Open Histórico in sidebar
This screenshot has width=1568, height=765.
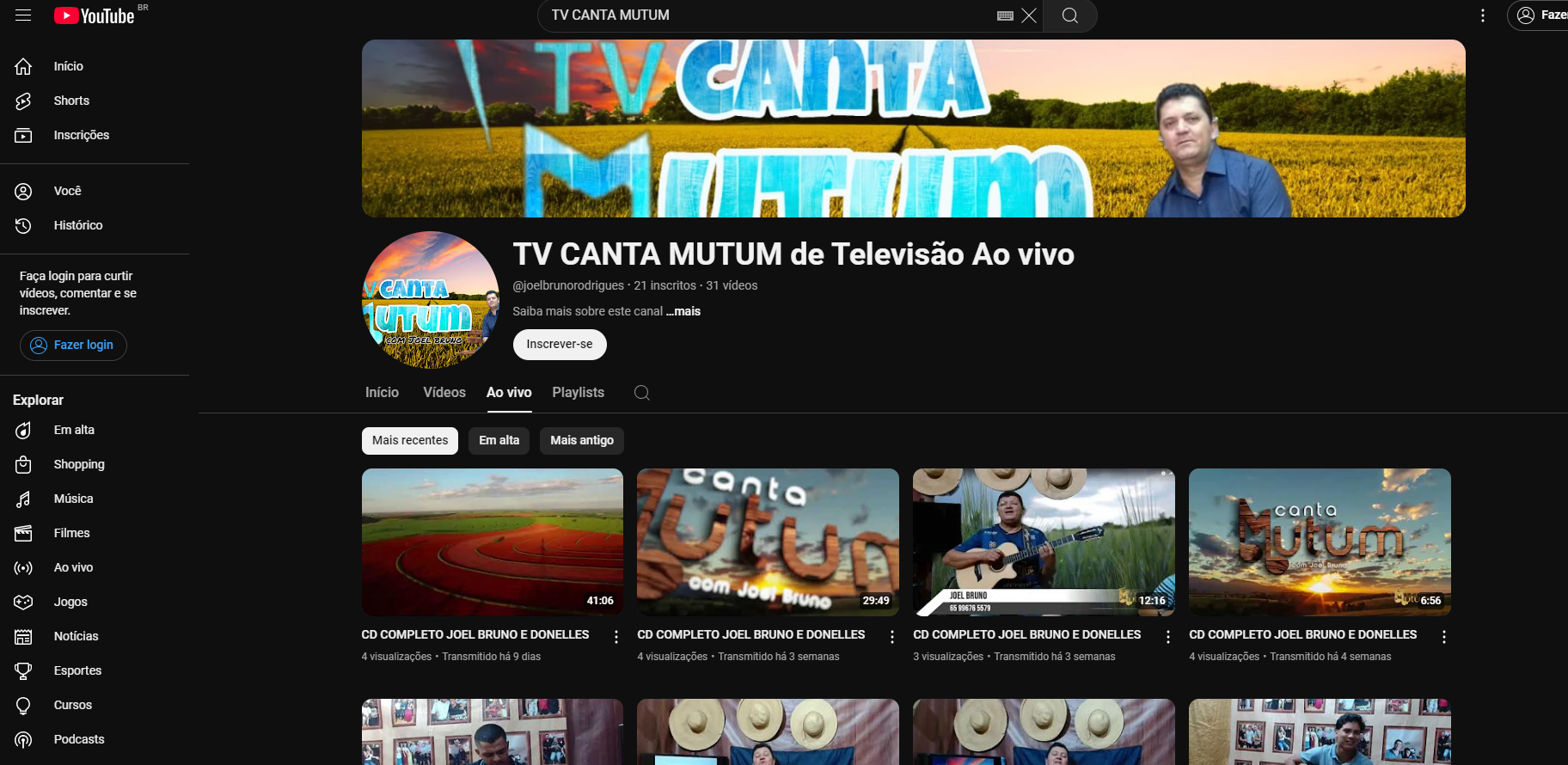pyautogui.click(x=77, y=225)
